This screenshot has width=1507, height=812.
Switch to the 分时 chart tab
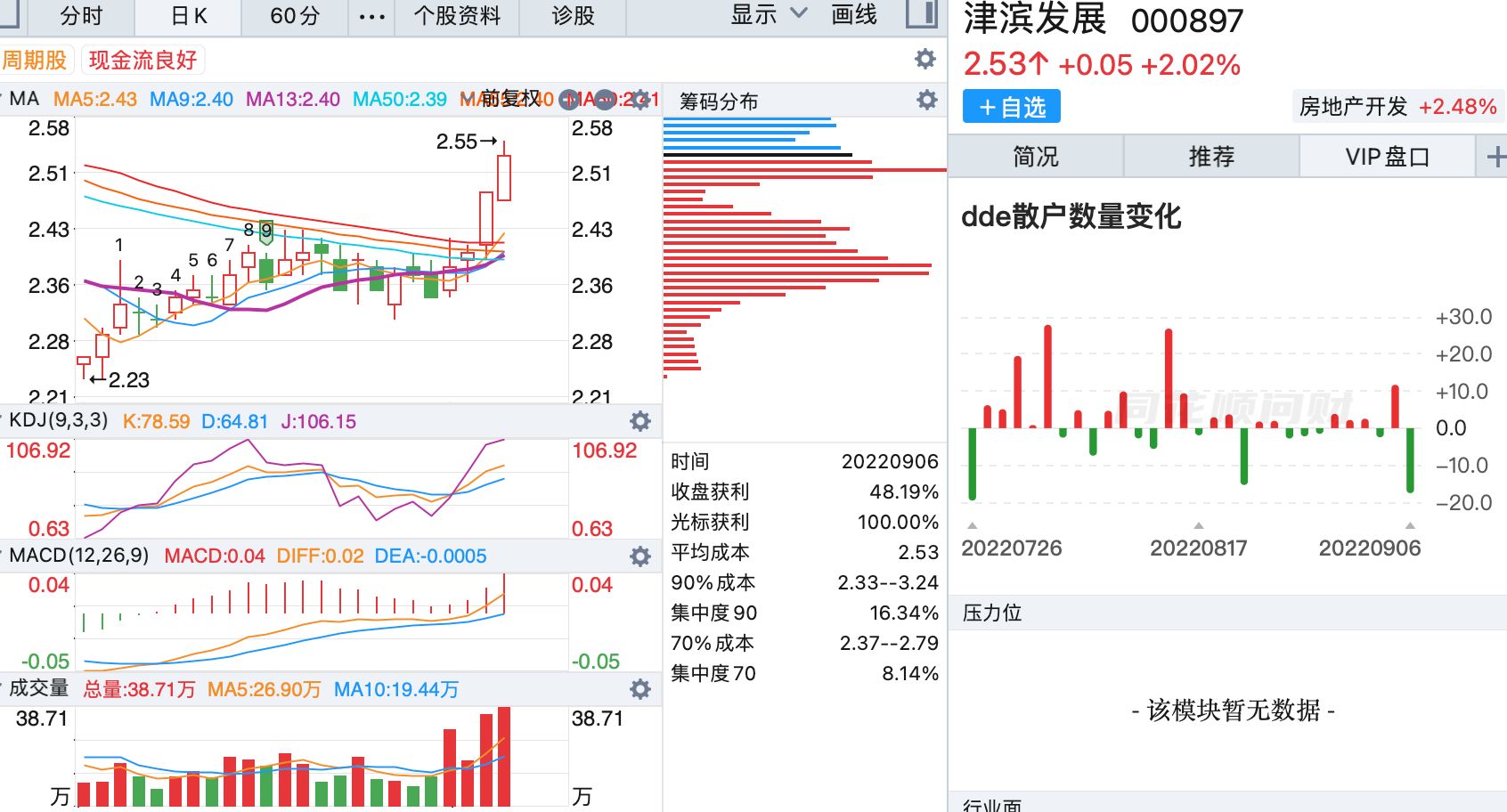(x=81, y=16)
